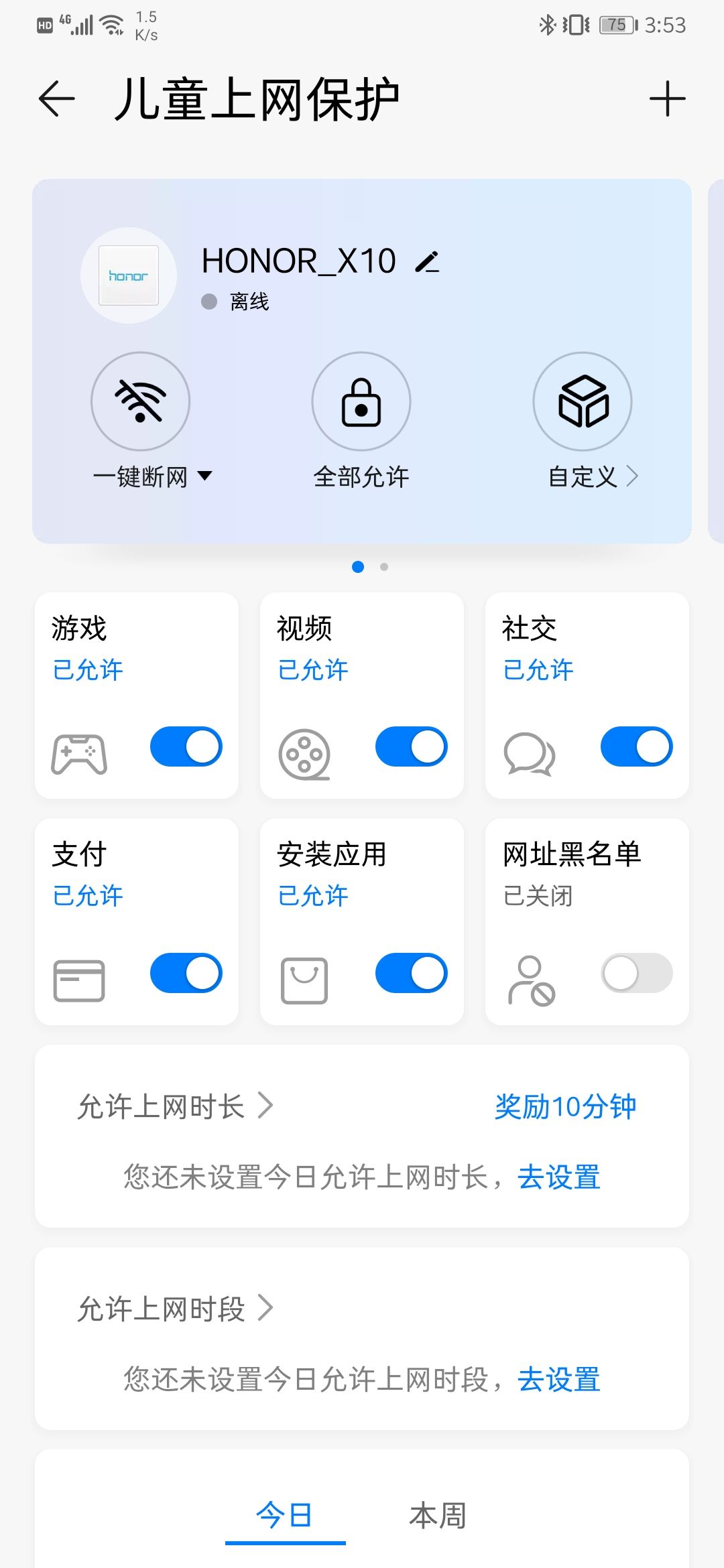Tap 奖励10分钟 link
The image size is (724, 1568).
pos(565,1106)
